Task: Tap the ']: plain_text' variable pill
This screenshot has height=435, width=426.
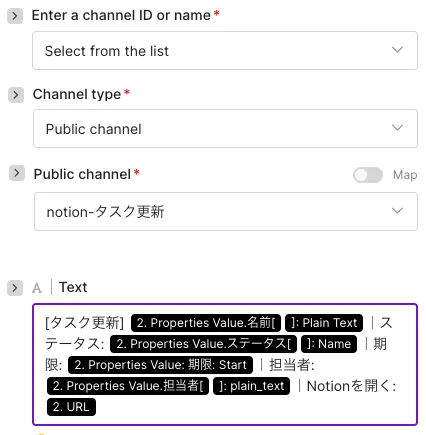Action: pyautogui.click(x=251, y=386)
